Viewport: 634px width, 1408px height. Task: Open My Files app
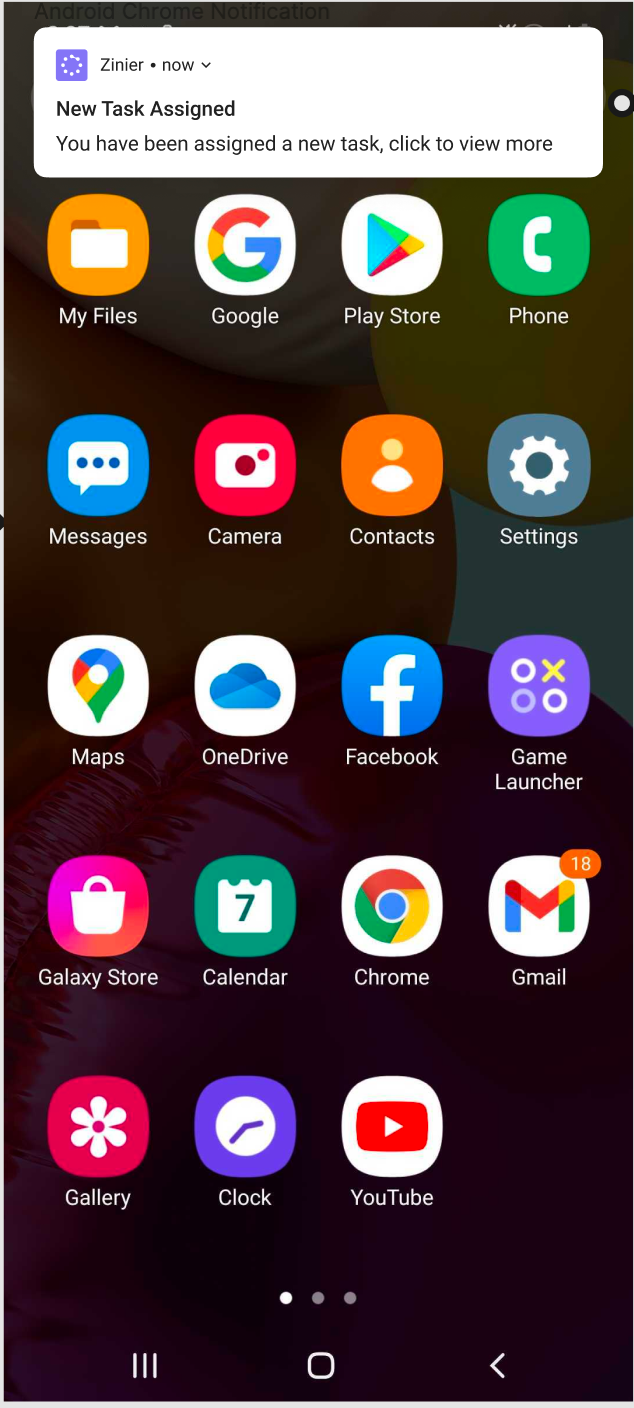(x=98, y=245)
